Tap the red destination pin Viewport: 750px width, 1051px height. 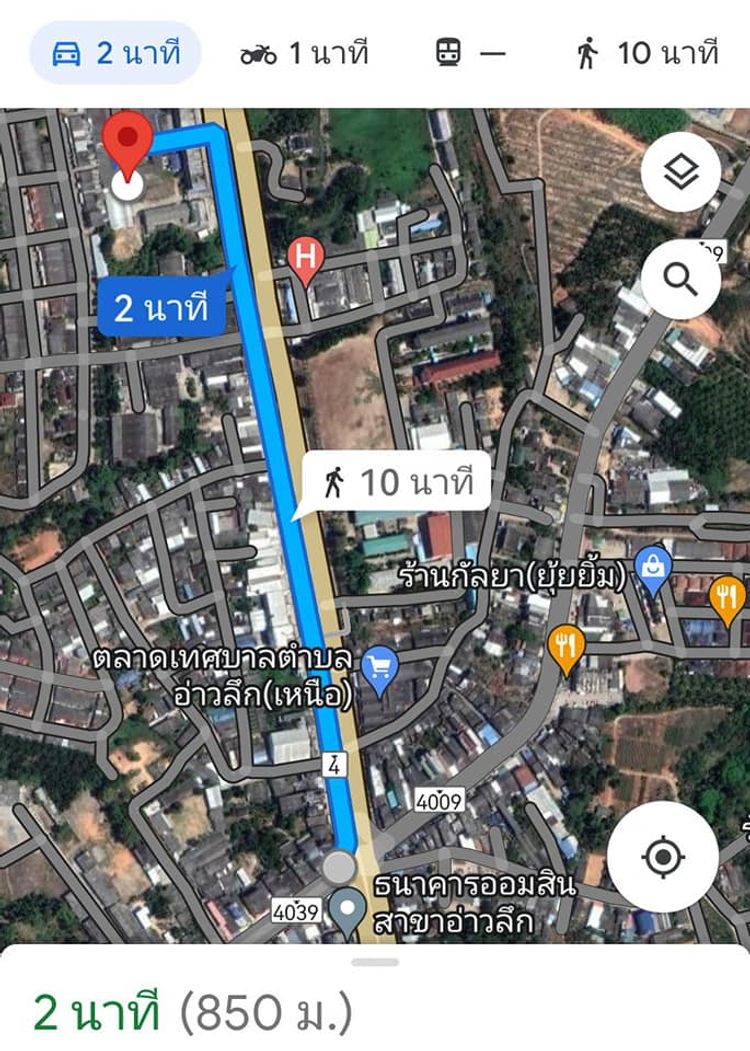pos(128,145)
